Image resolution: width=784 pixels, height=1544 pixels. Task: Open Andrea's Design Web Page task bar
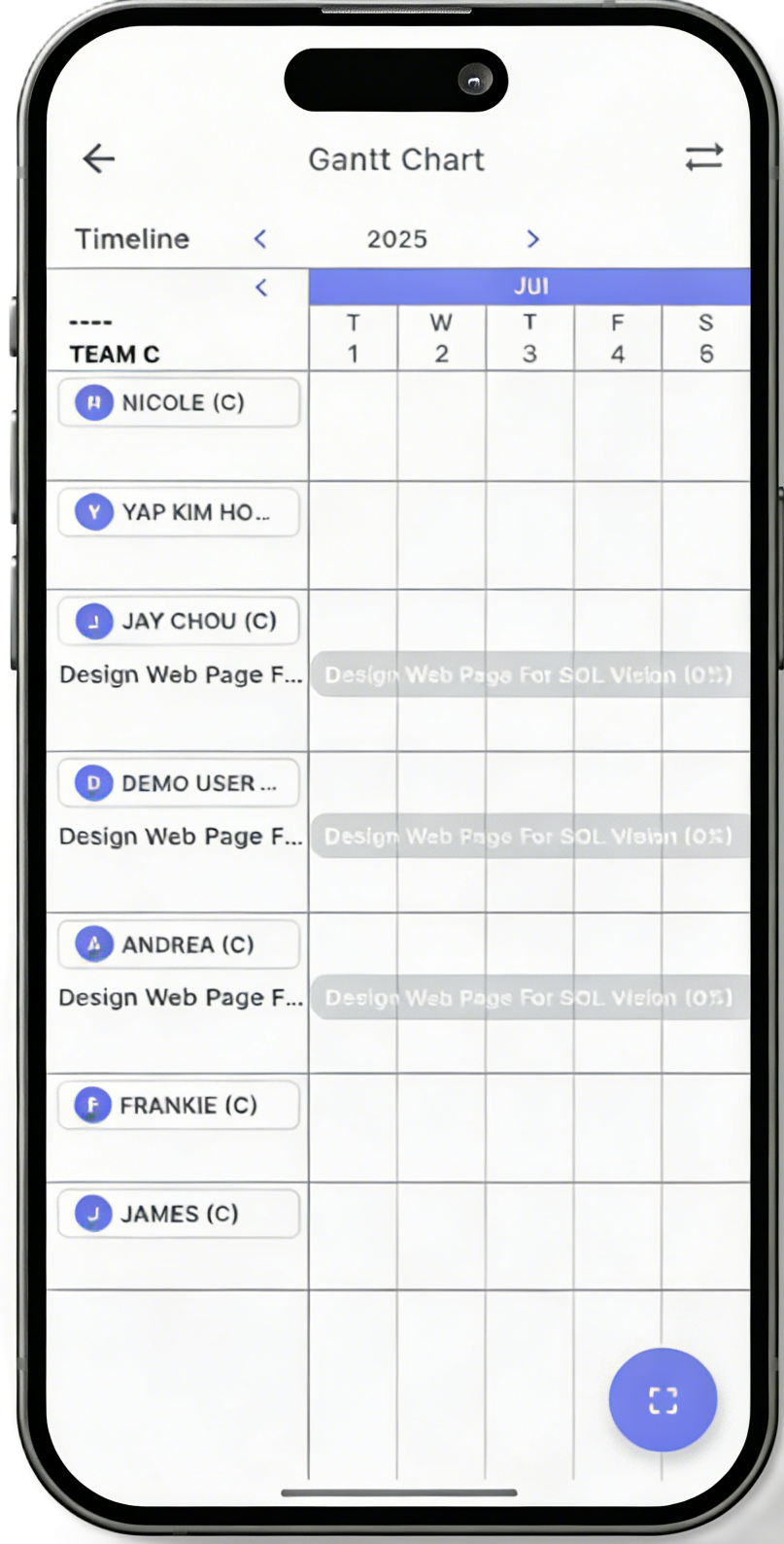[x=529, y=998]
